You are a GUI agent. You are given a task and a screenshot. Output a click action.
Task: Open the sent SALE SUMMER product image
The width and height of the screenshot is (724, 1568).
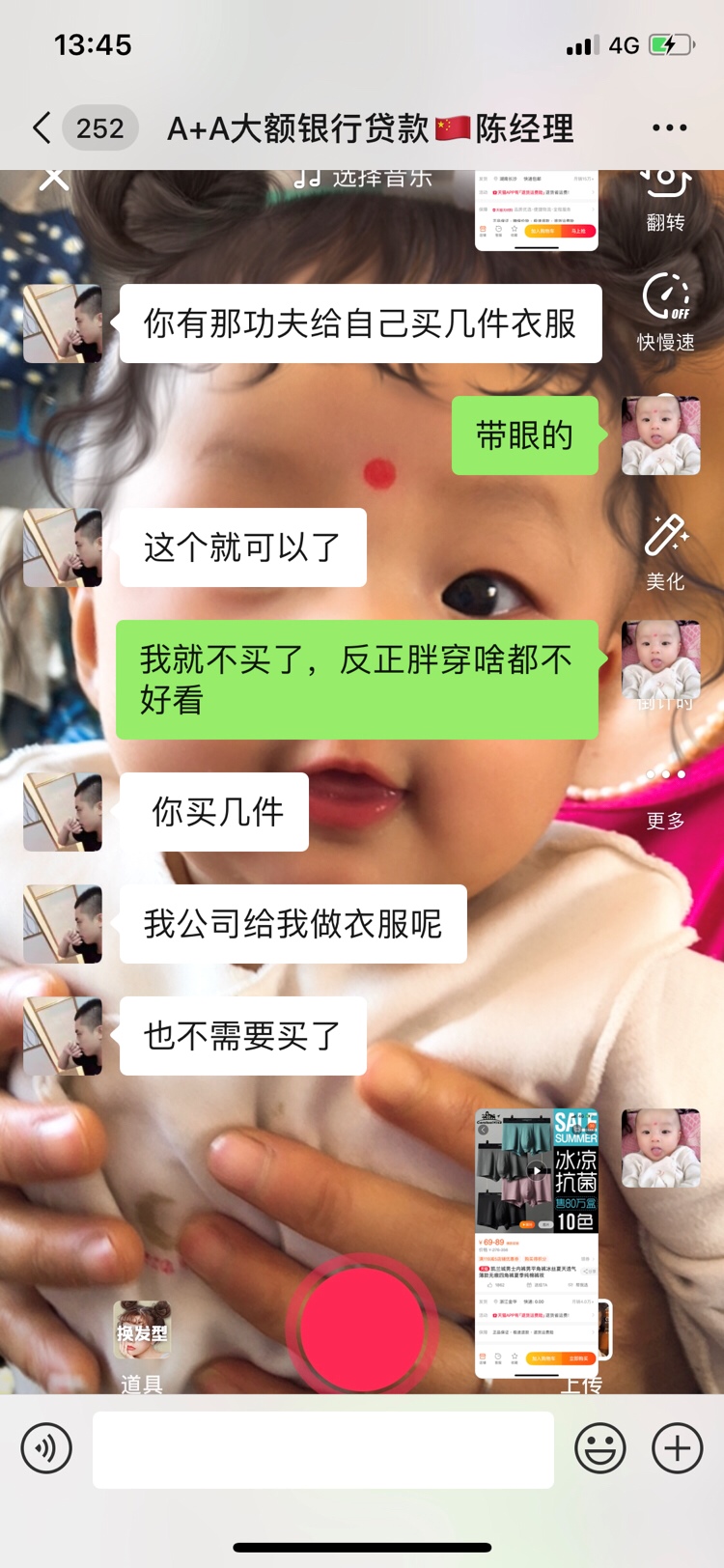coord(537,1242)
